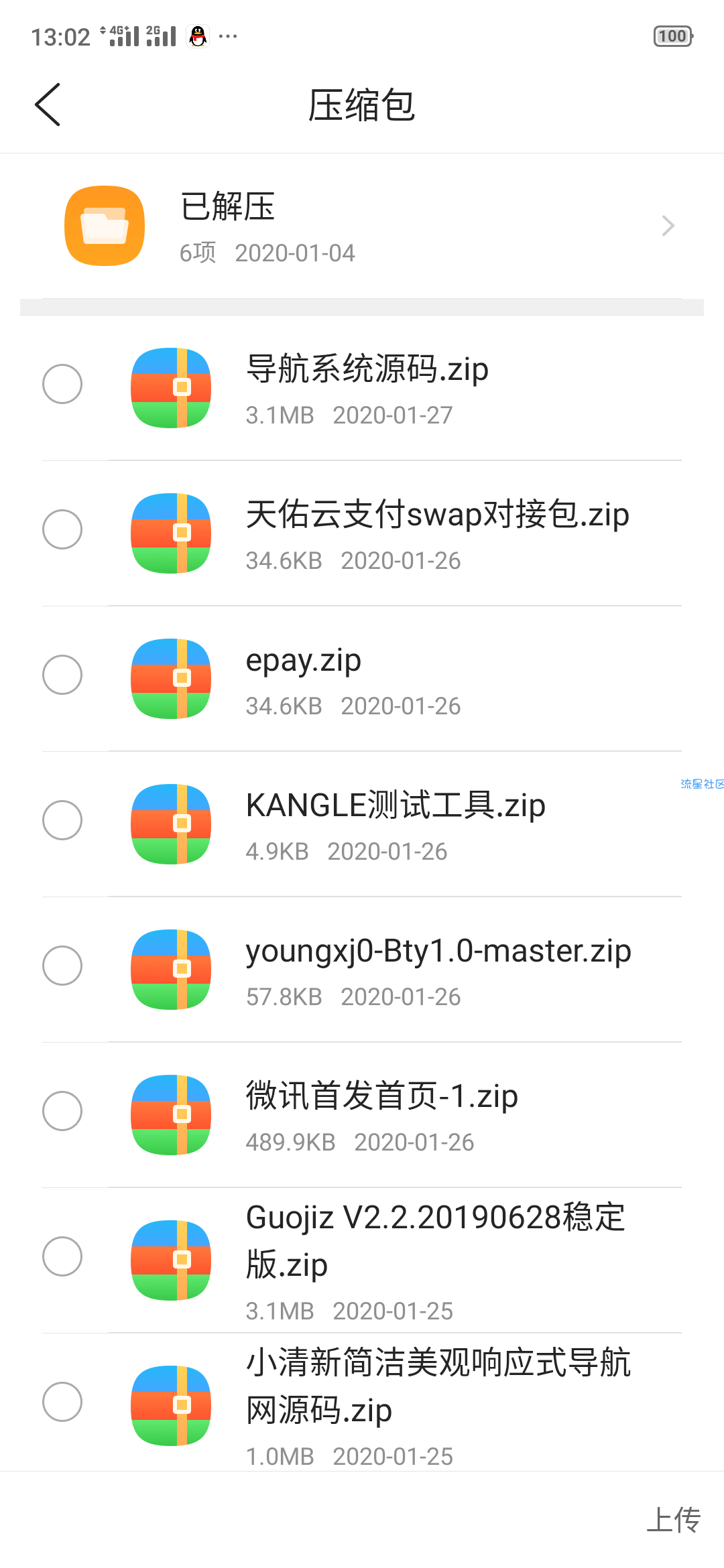Mark the checkbox for KANGLE测试工具.zip
This screenshot has width=724, height=1568.
pos(62,820)
